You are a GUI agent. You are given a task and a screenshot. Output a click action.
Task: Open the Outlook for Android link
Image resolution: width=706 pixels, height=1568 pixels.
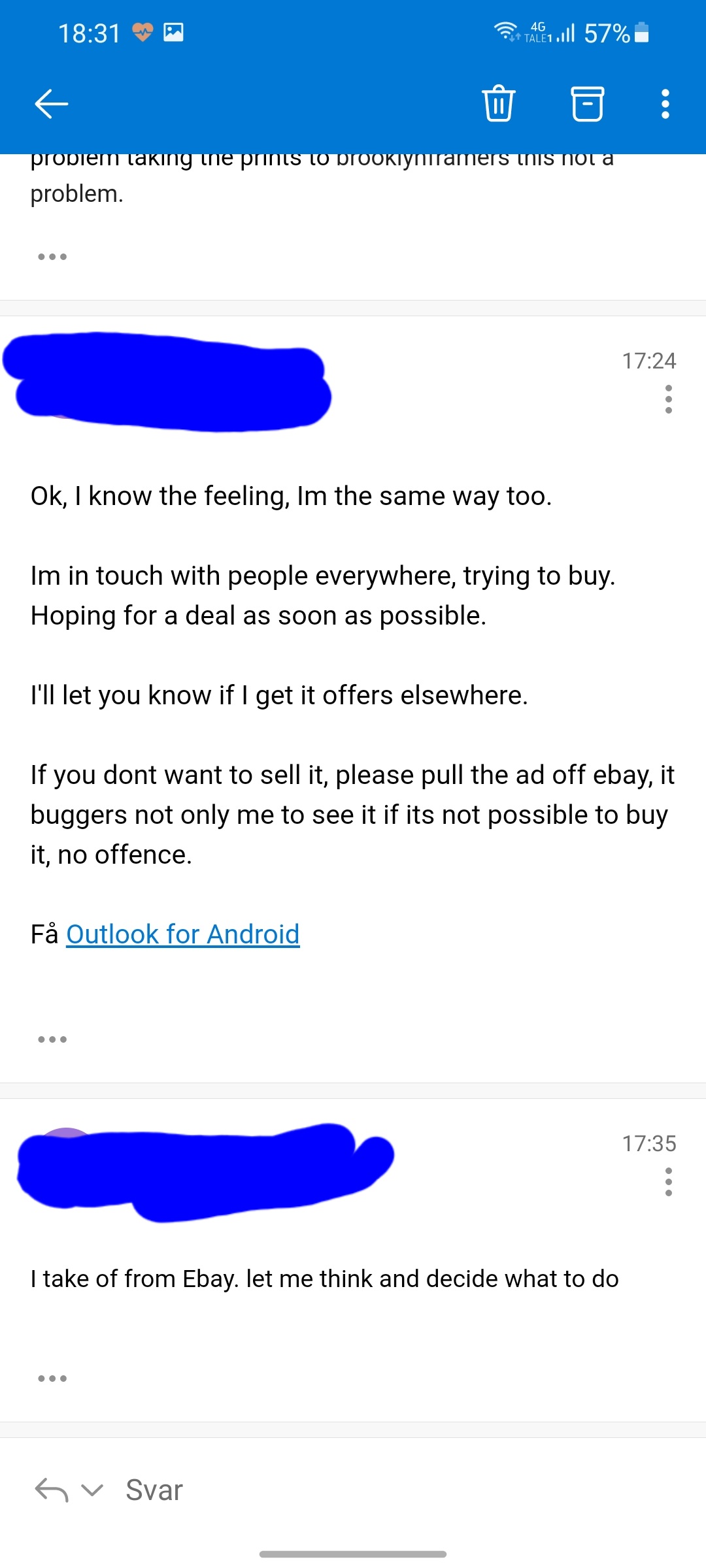coord(183,934)
